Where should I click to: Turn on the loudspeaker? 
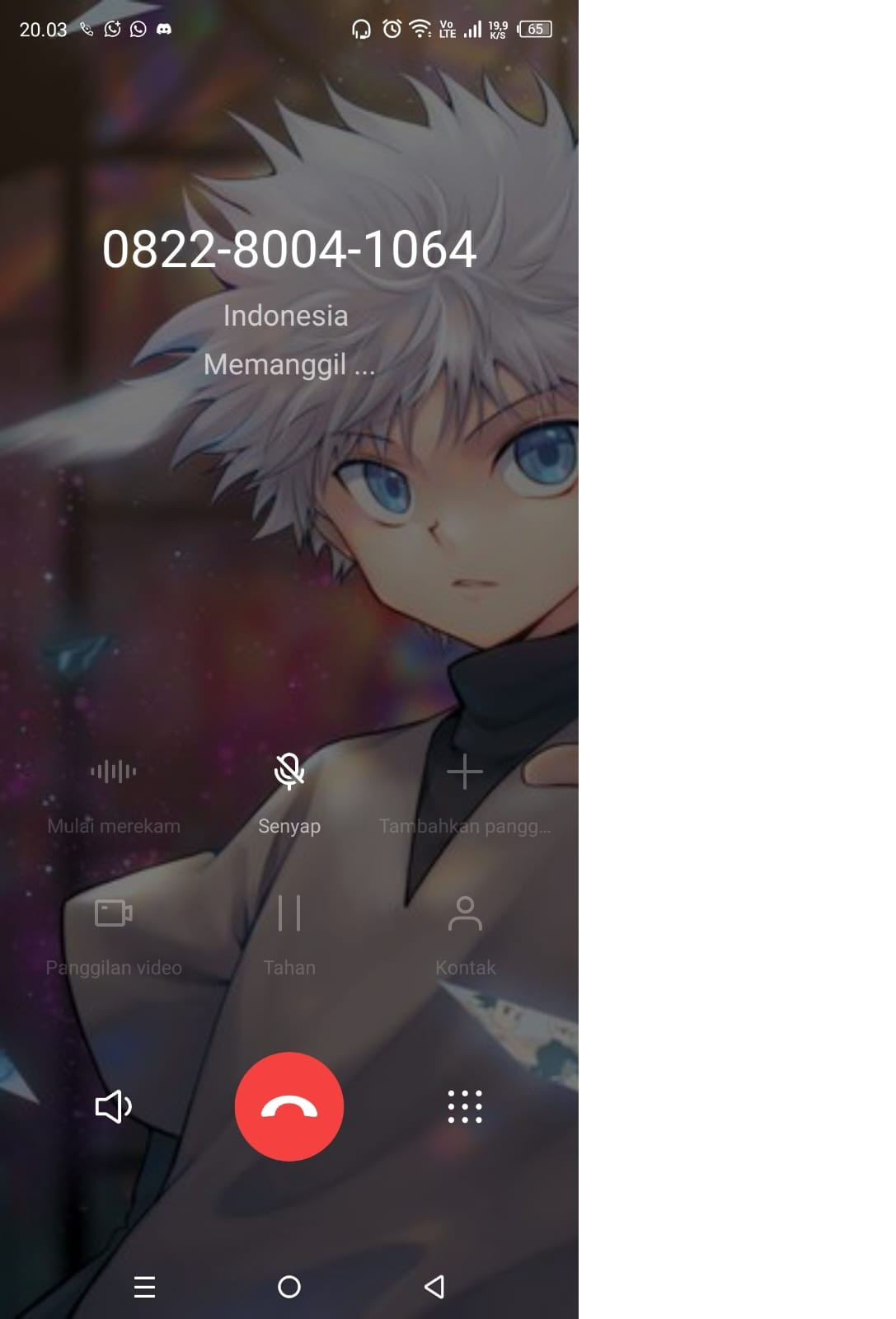[114, 1106]
